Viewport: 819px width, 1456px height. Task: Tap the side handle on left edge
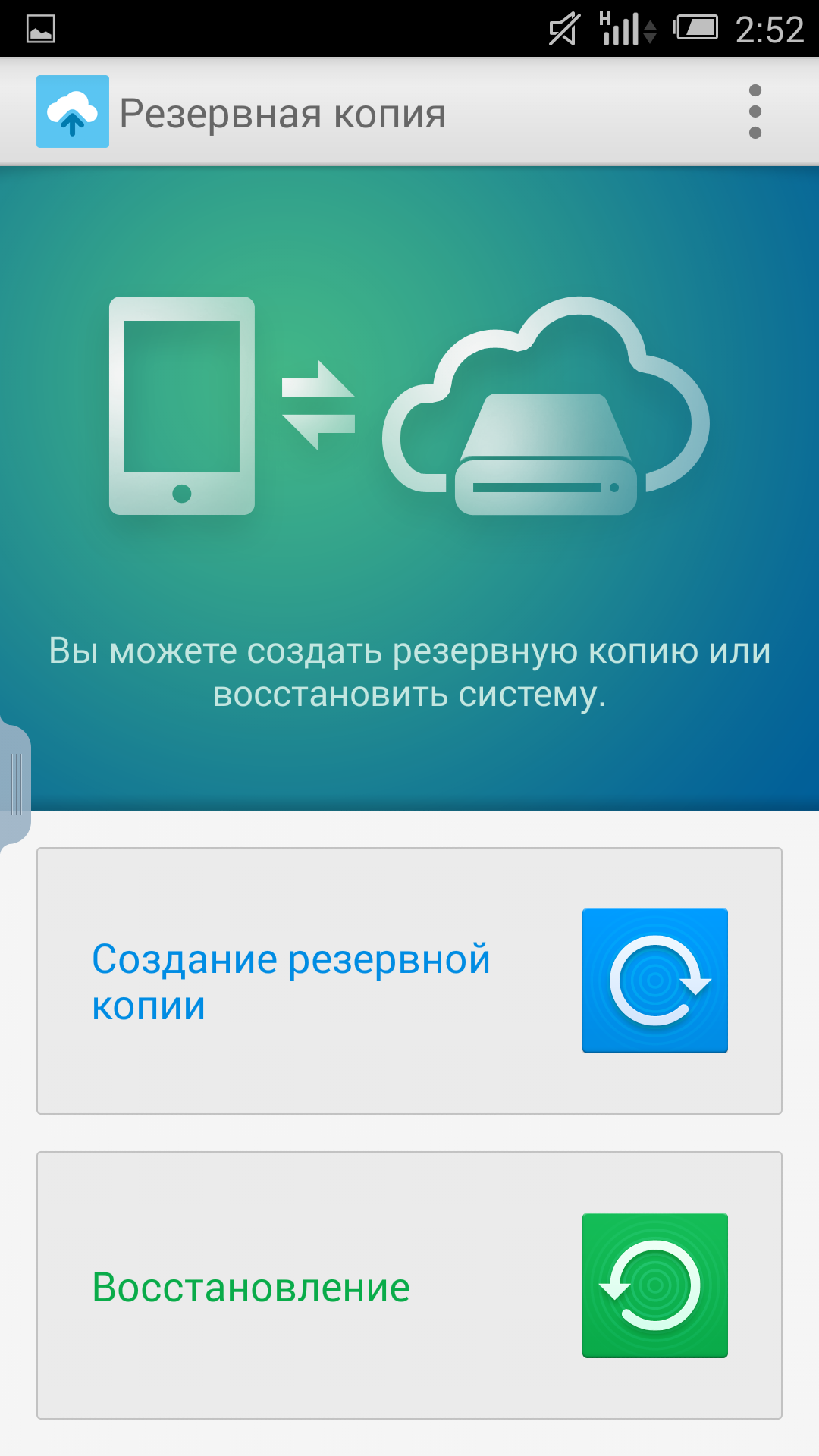click(x=15, y=784)
